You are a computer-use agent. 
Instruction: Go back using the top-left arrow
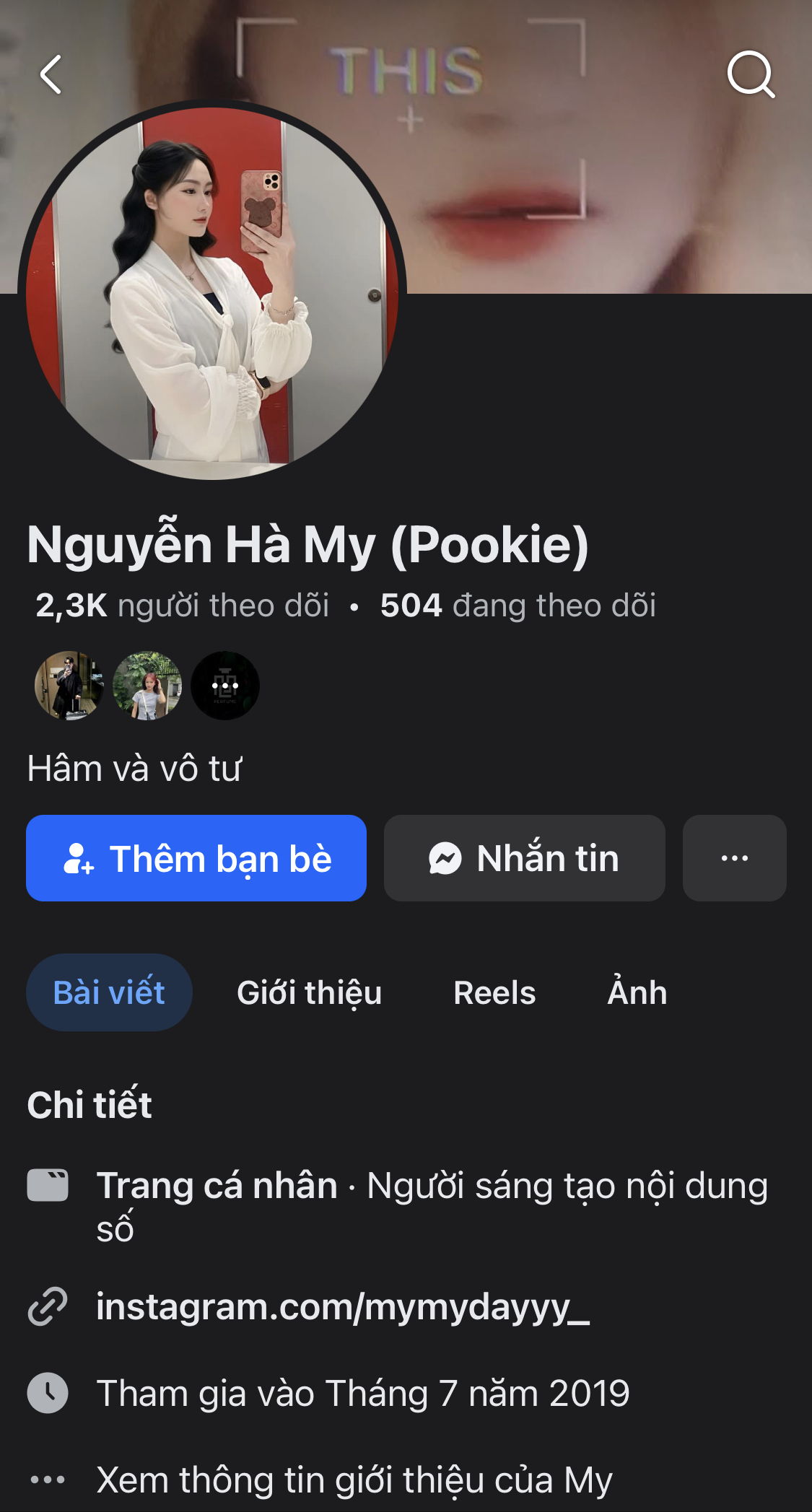point(51,74)
